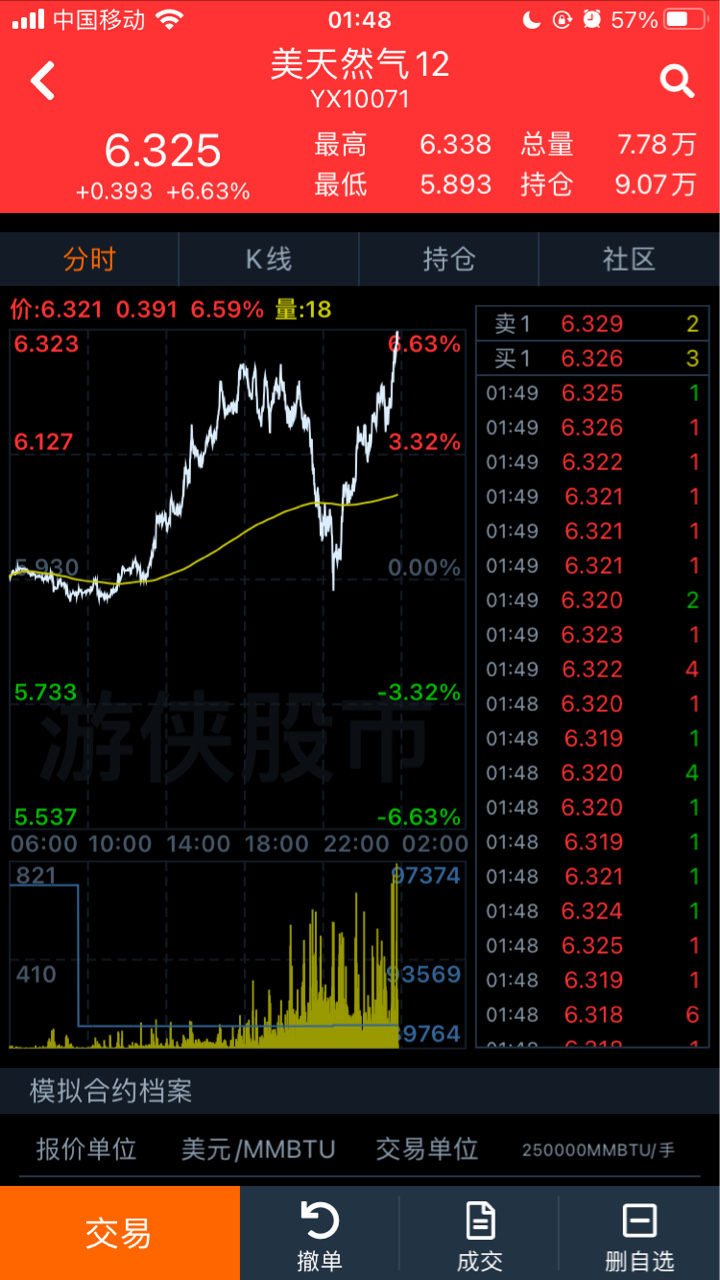
Task: Select the 卖1 quote at 6.329
Action: pos(596,323)
